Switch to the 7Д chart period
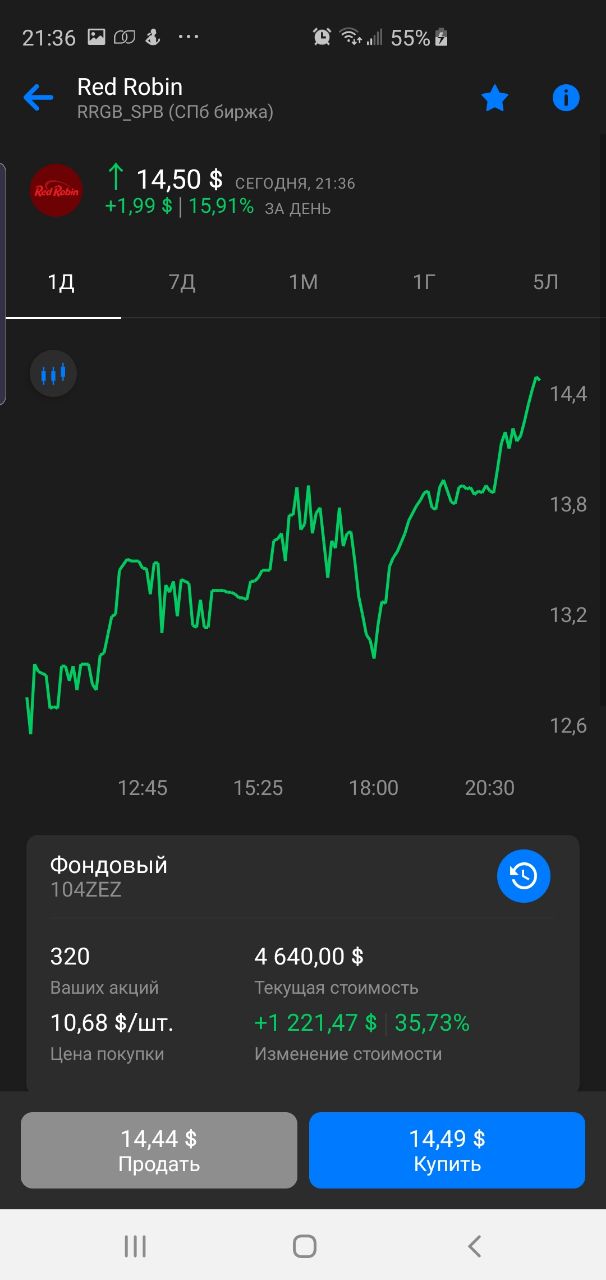 click(182, 282)
